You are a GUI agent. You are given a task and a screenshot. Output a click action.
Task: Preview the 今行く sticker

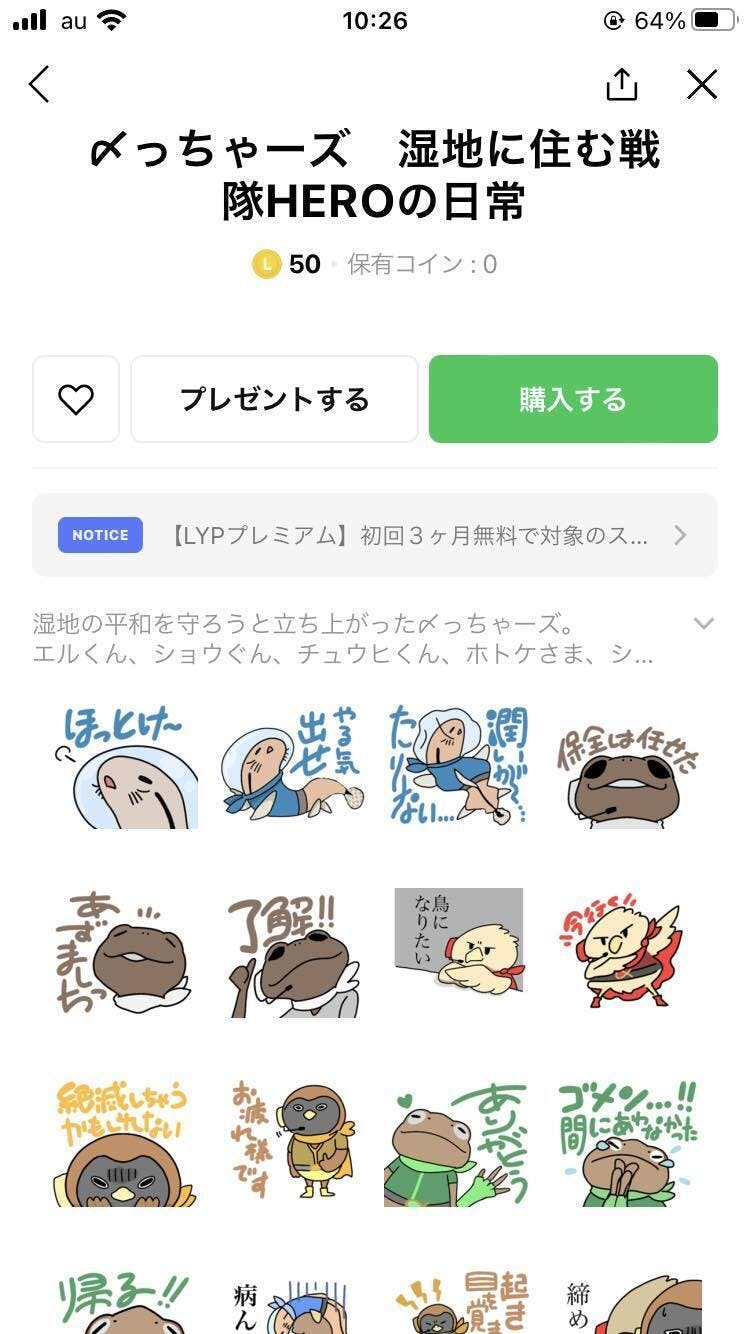pos(625,955)
